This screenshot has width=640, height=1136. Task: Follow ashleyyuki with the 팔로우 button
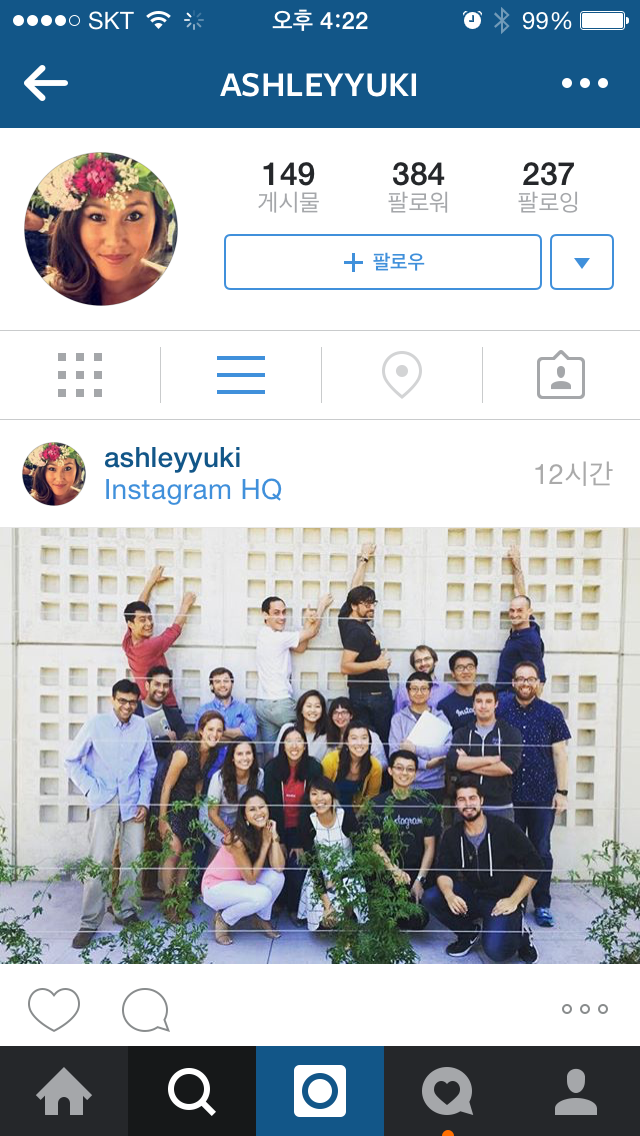tap(383, 262)
